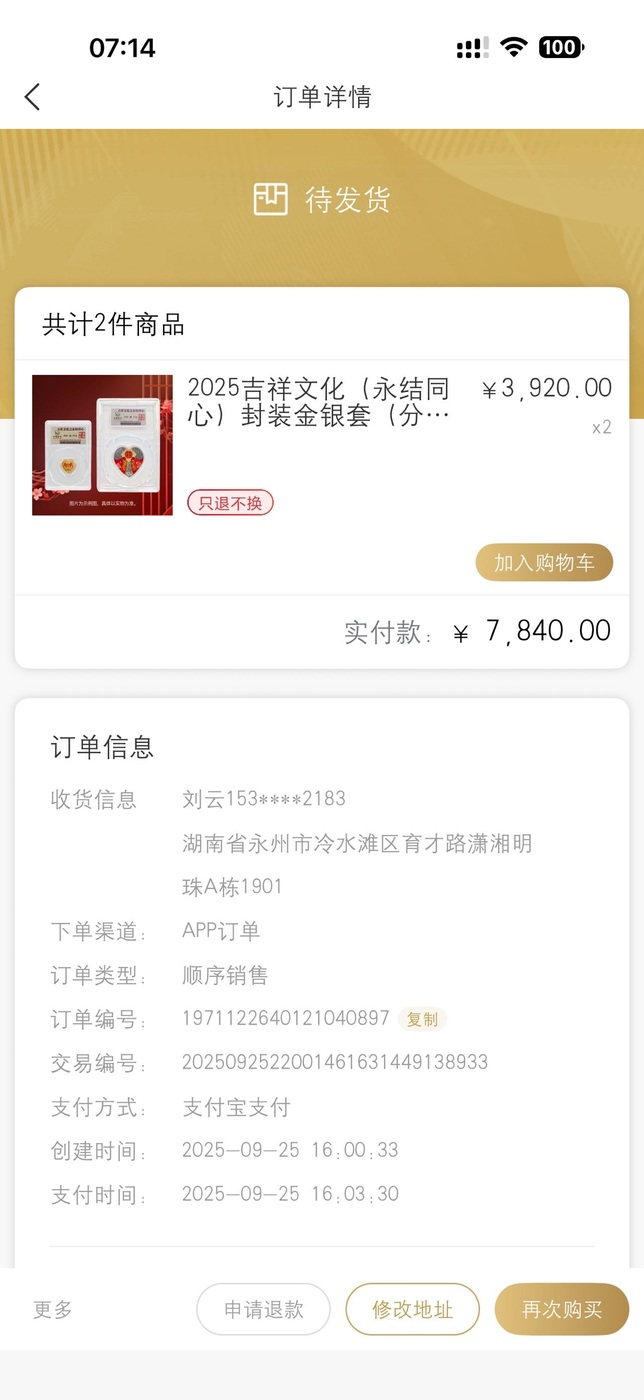This screenshot has height=1400, width=644.
Task: Copy the order number with 复制
Action: pos(422,1019)
